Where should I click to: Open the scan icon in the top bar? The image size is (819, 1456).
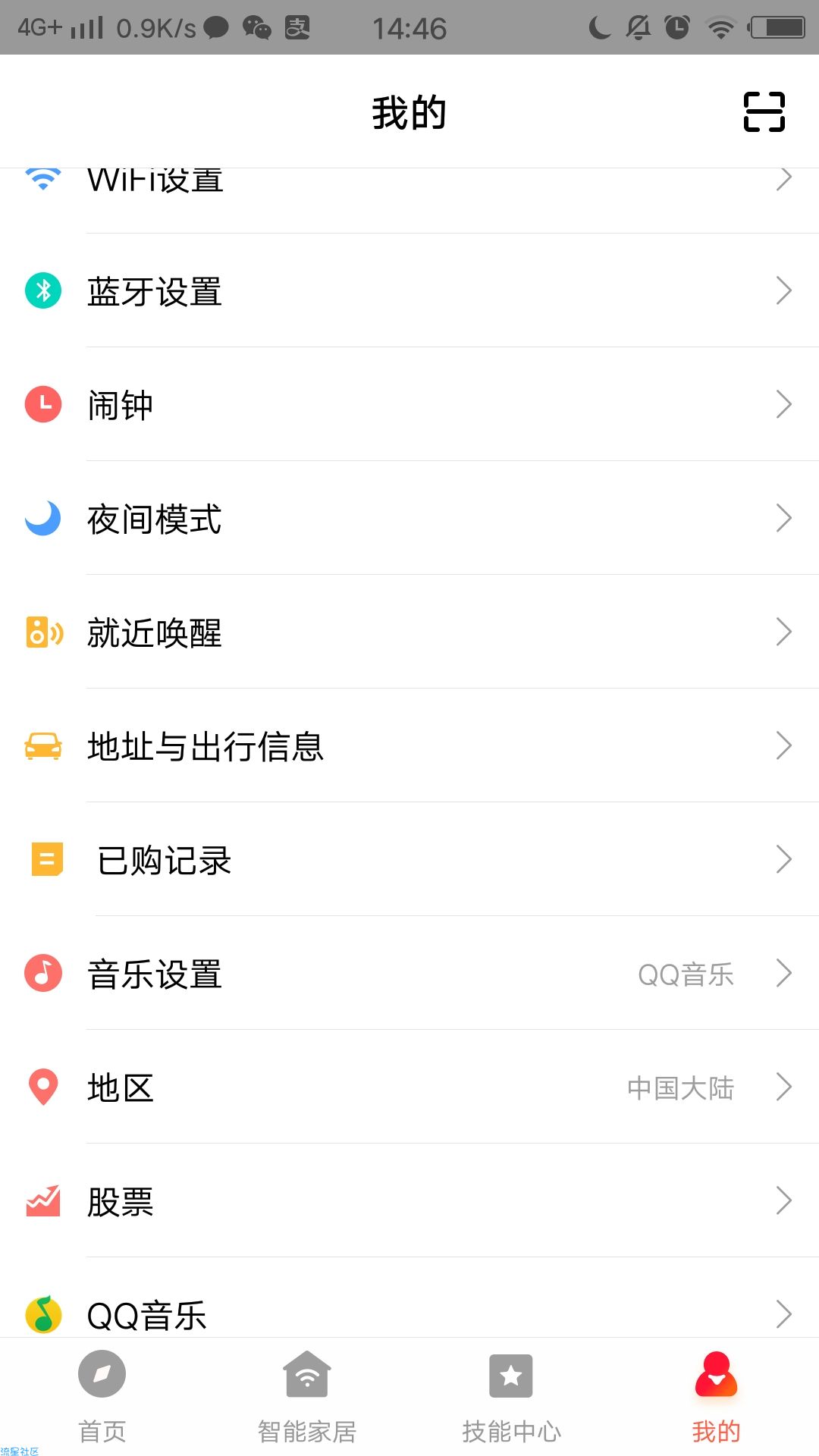[x=764, y=112]
